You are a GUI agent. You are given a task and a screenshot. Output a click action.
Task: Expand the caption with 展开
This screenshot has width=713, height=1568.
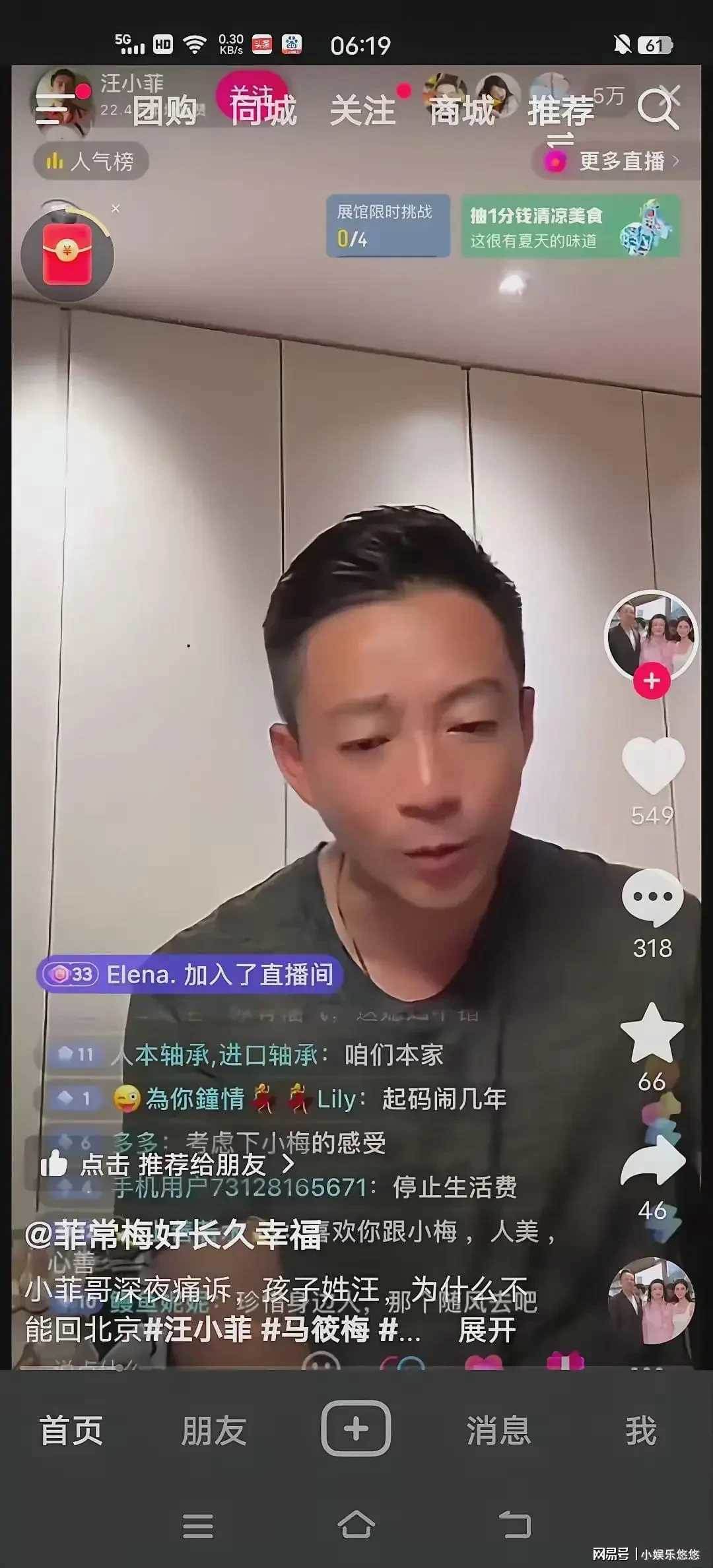[x=487, y=1330]
